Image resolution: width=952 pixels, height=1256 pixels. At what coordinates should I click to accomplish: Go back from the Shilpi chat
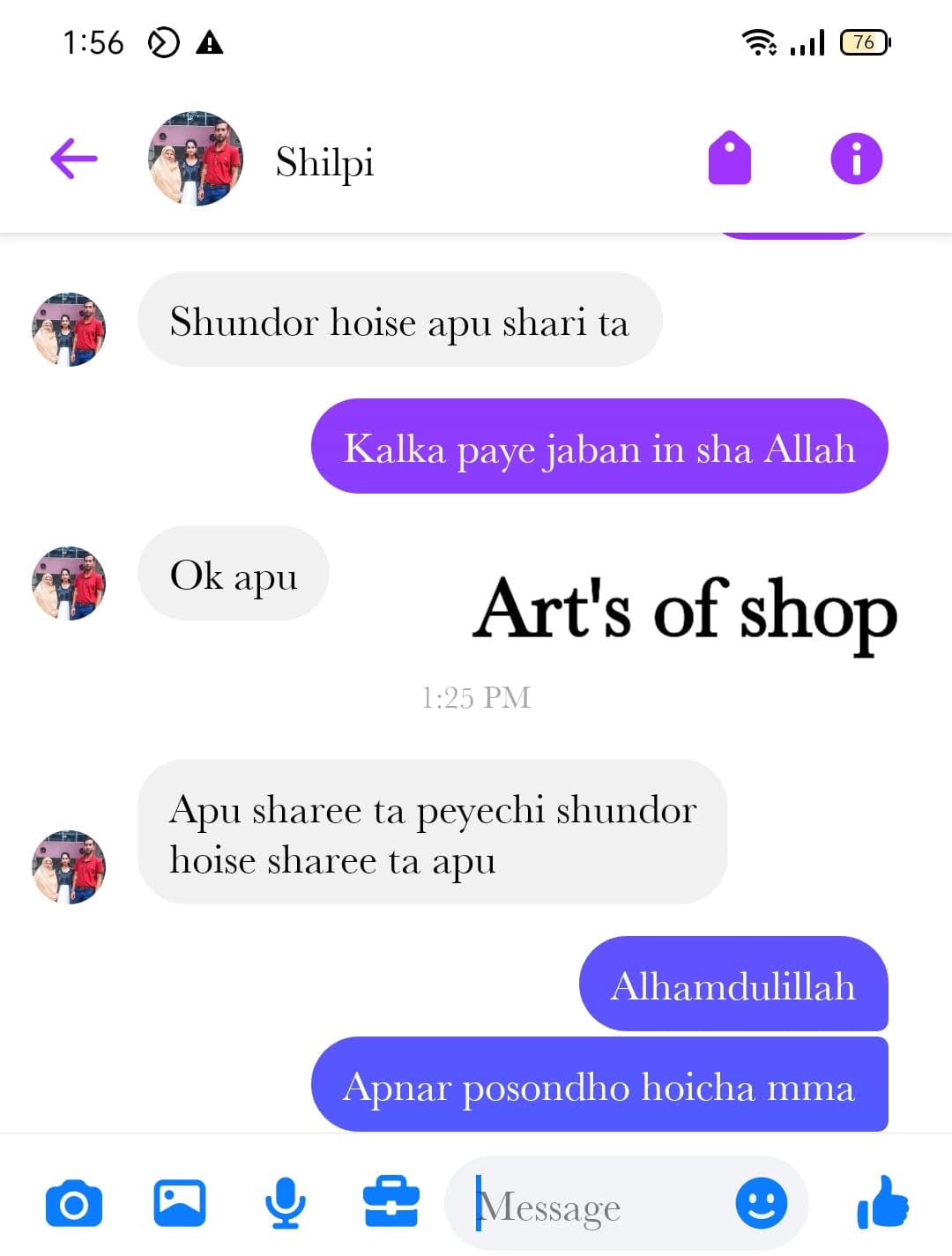coord(74,160)
